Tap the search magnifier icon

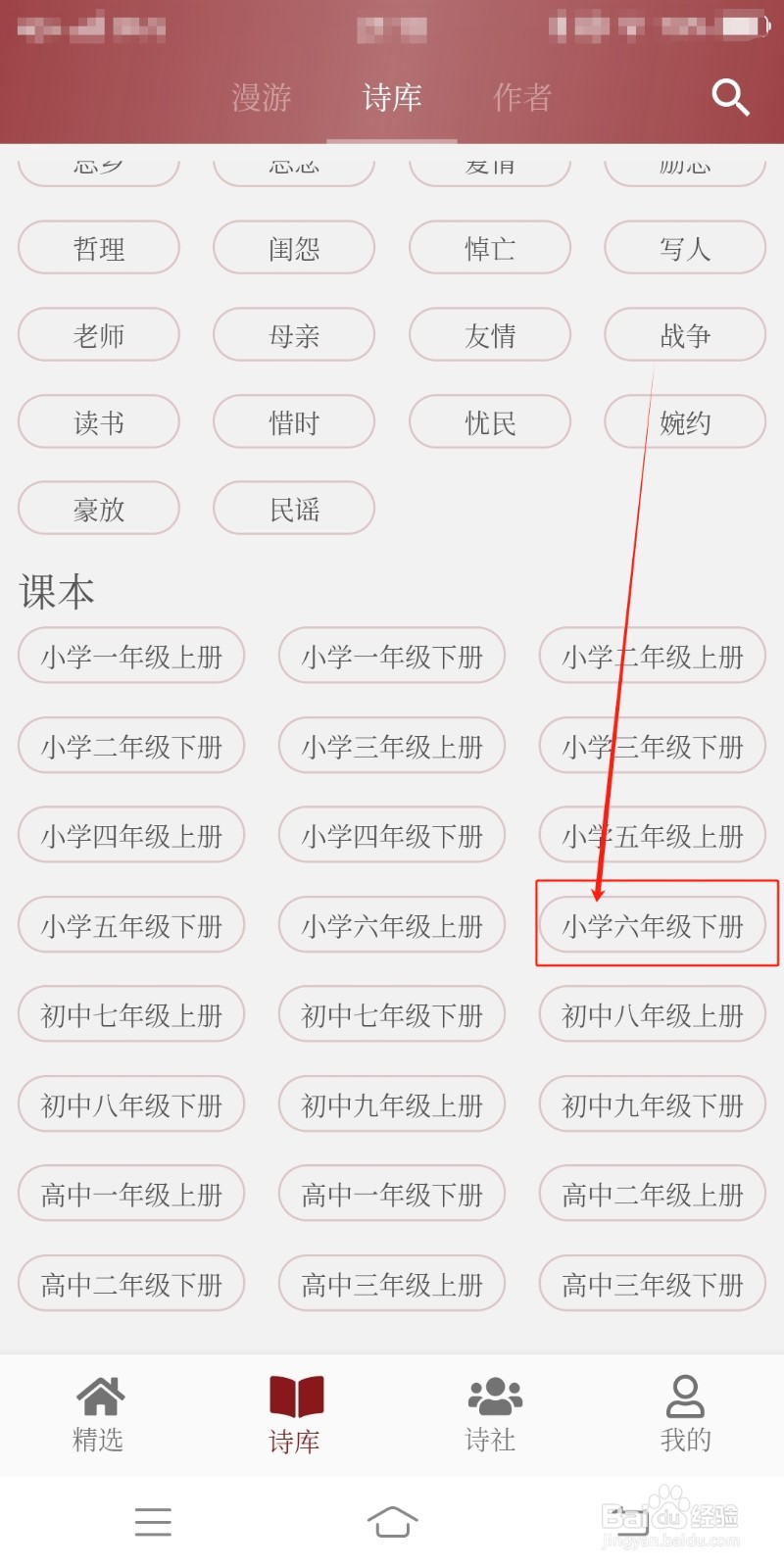(731, 98)
